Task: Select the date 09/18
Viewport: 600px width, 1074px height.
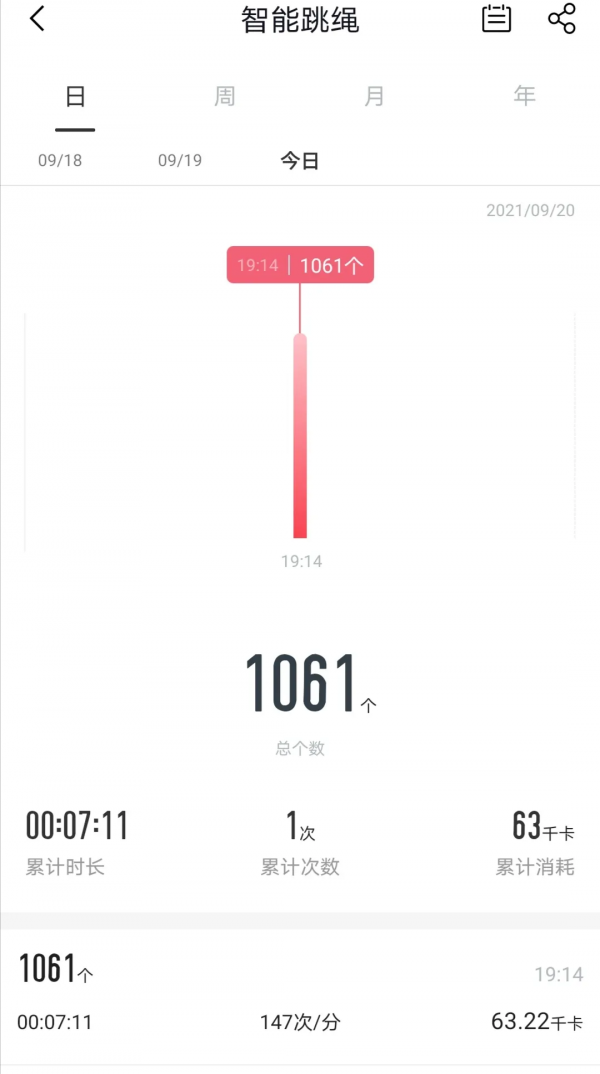Action: point(60,161)
